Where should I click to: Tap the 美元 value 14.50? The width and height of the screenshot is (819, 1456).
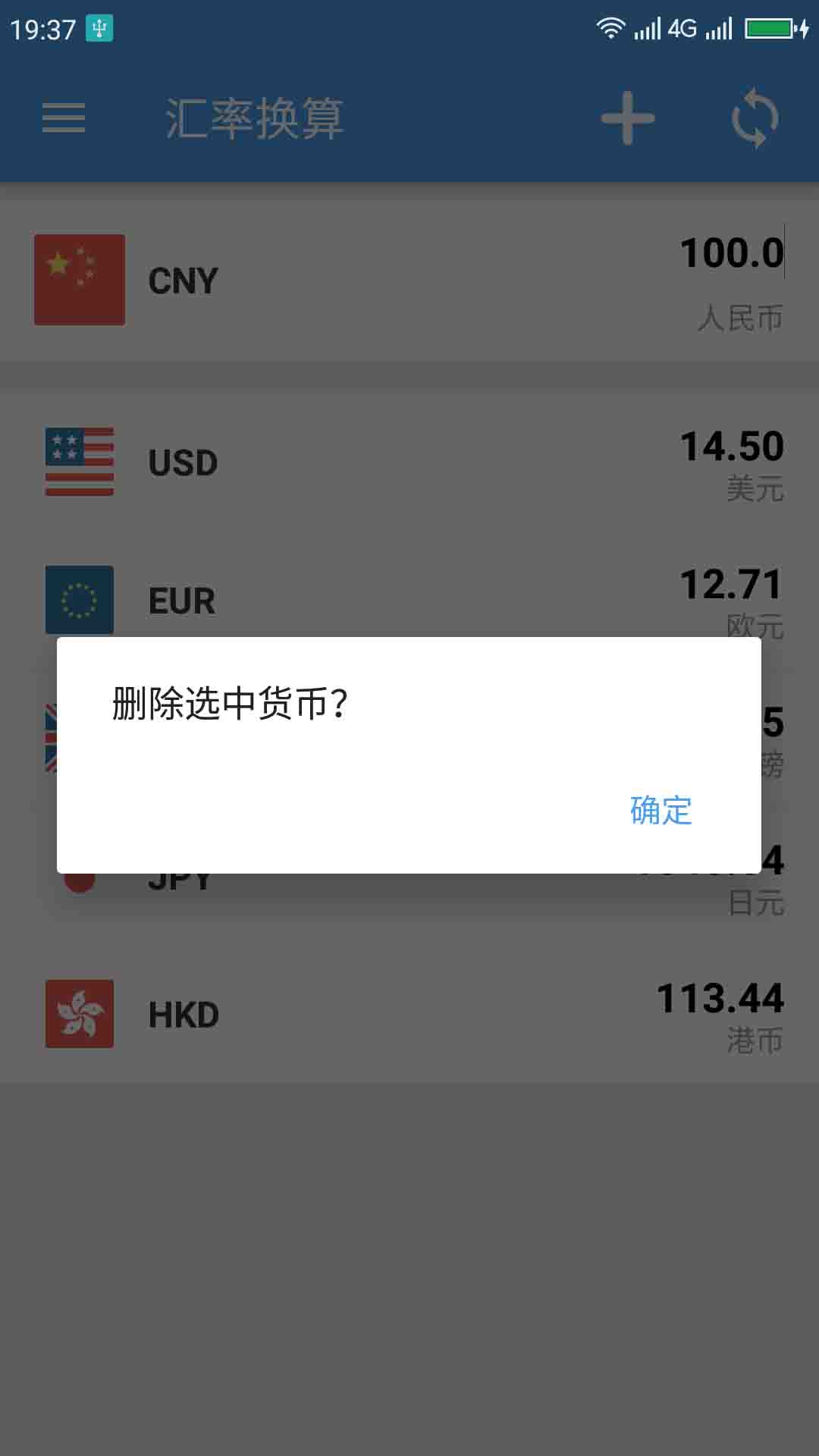click(730, 446)
